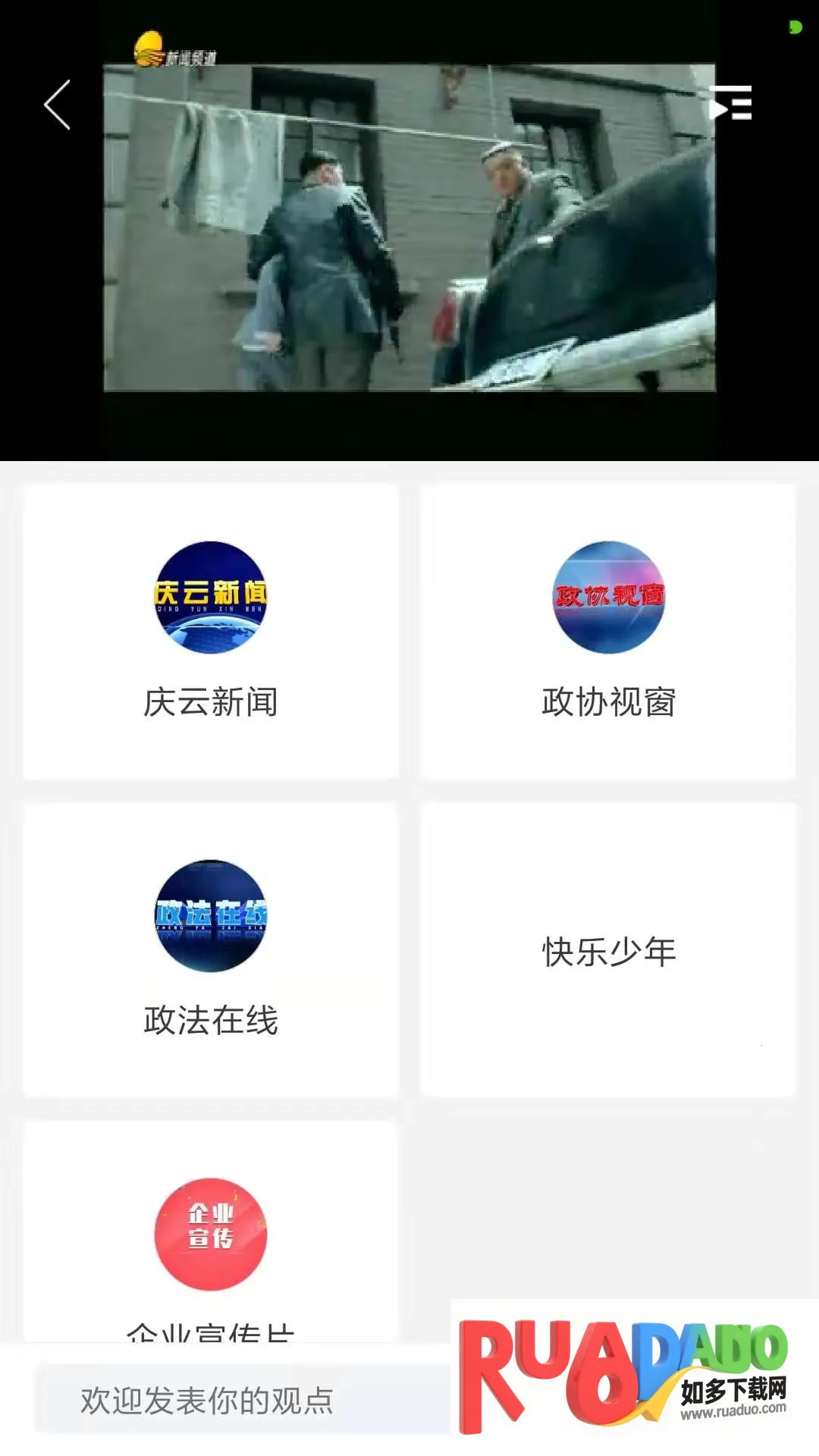
Task: Open the 庆云新闻 program card
Action: pos(211,631)
